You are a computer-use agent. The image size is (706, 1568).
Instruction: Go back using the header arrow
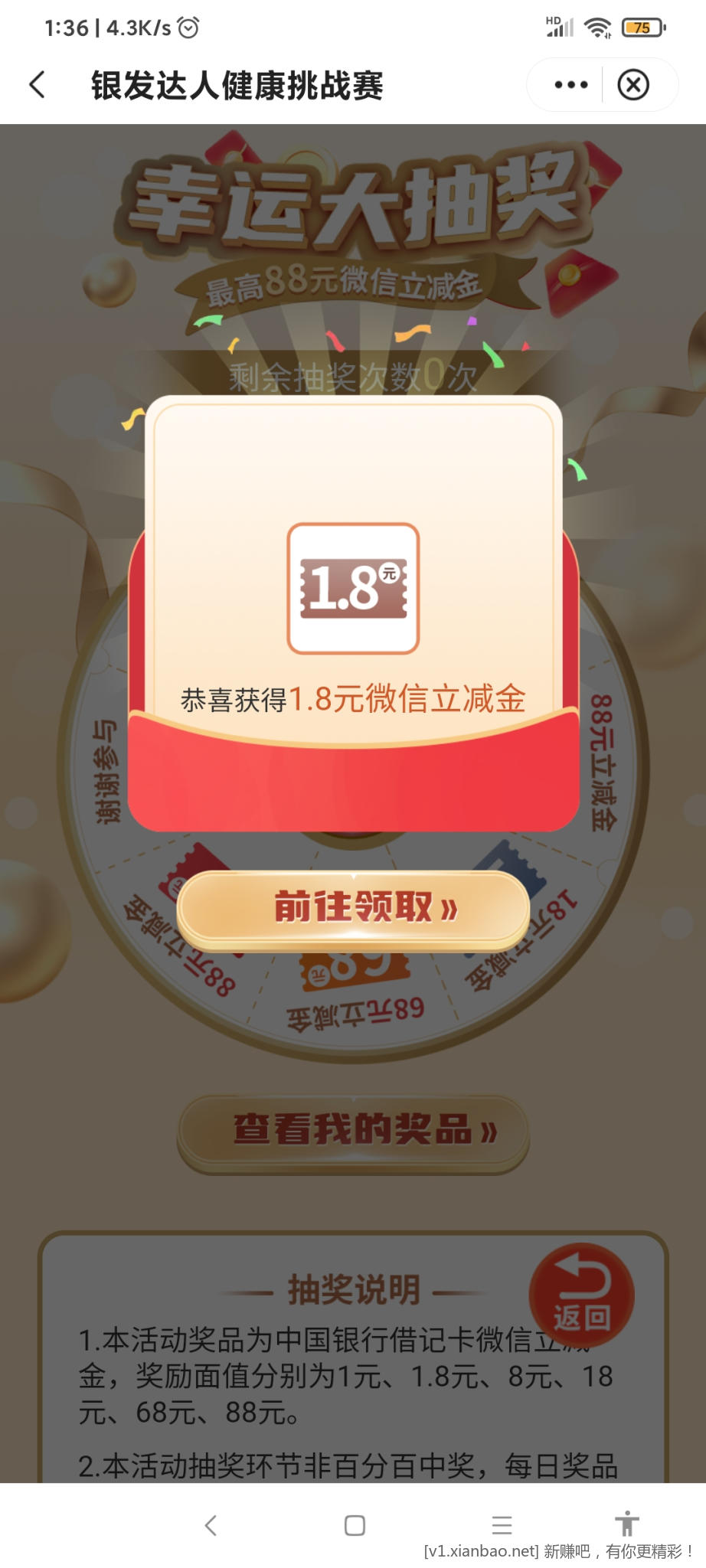[37, 85]
